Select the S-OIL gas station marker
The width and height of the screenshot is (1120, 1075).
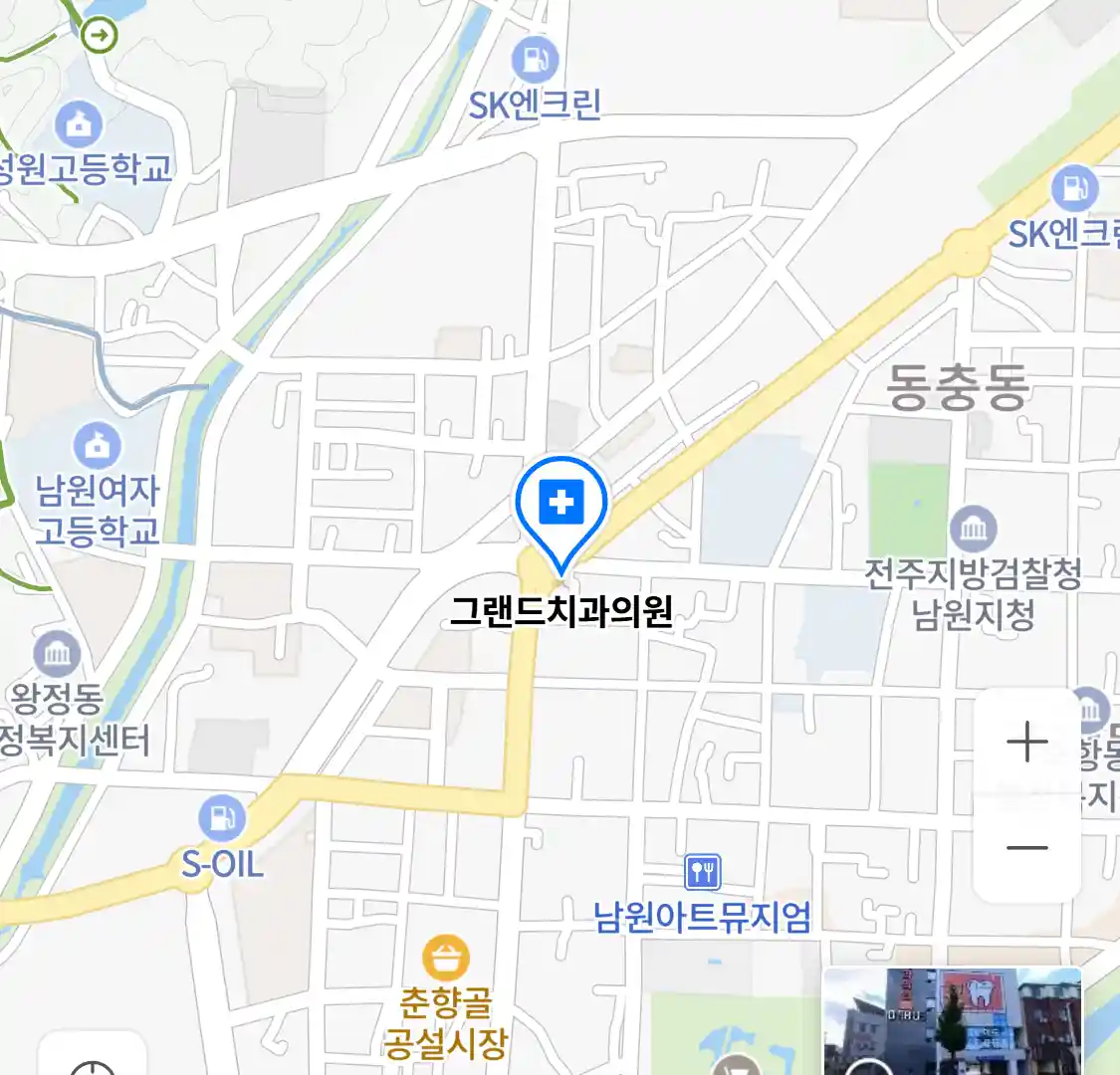[222, 819]
